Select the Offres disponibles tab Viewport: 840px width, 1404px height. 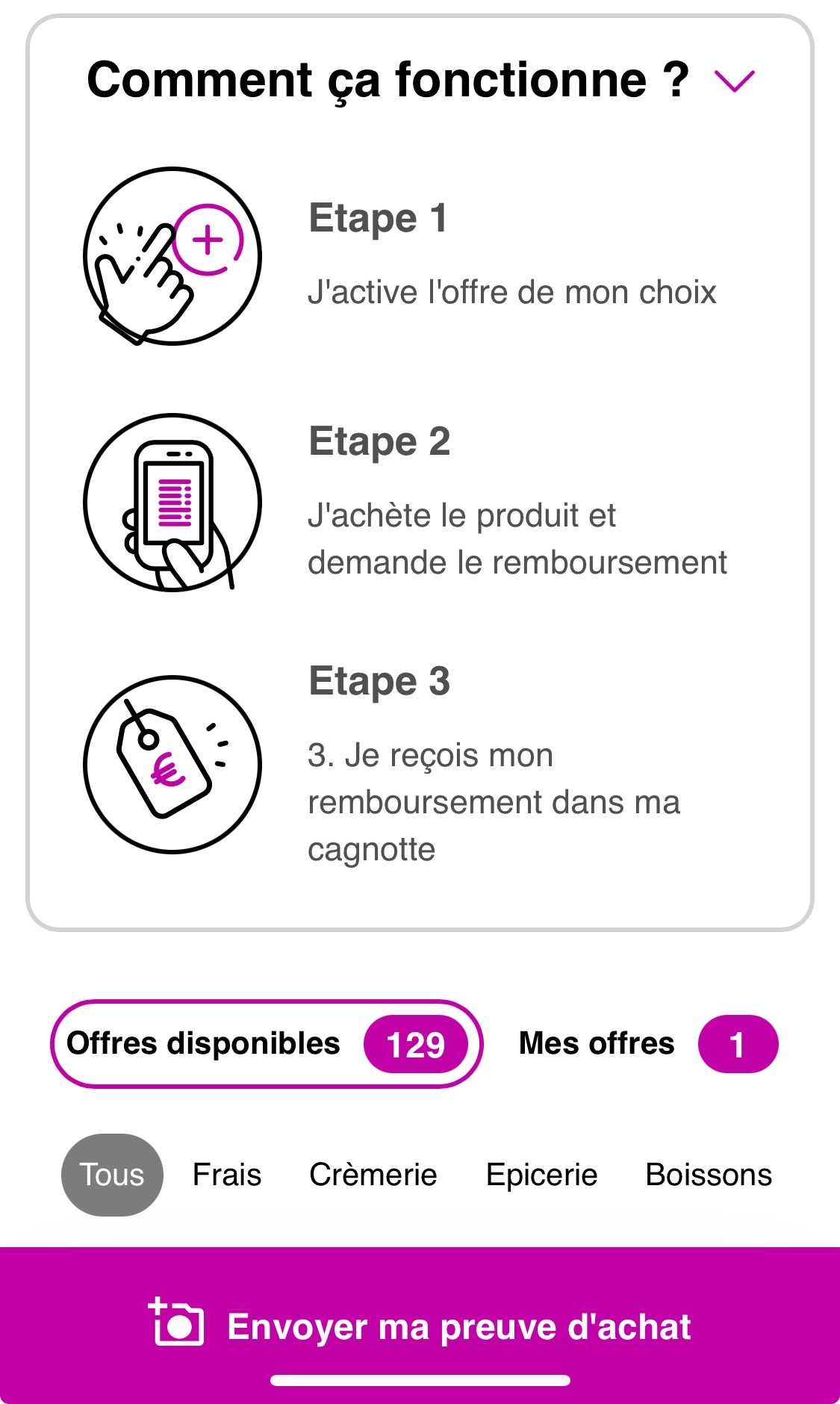tap(266, 1043)
